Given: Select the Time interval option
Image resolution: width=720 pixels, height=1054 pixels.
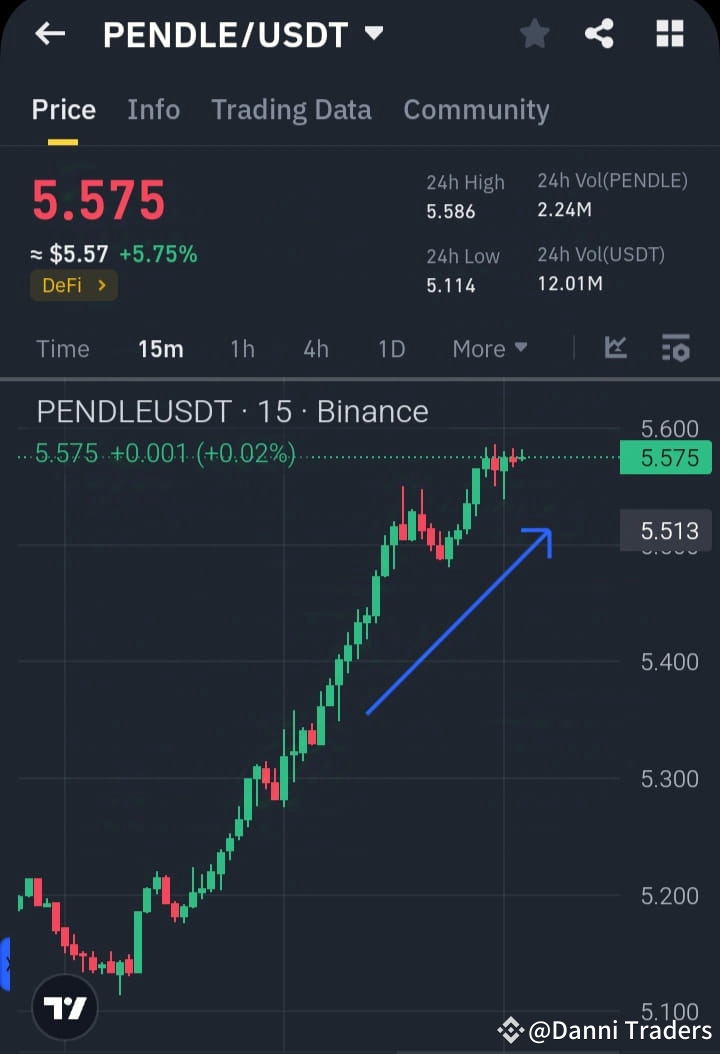Looking at the screenshot, I should pos(62,348).
